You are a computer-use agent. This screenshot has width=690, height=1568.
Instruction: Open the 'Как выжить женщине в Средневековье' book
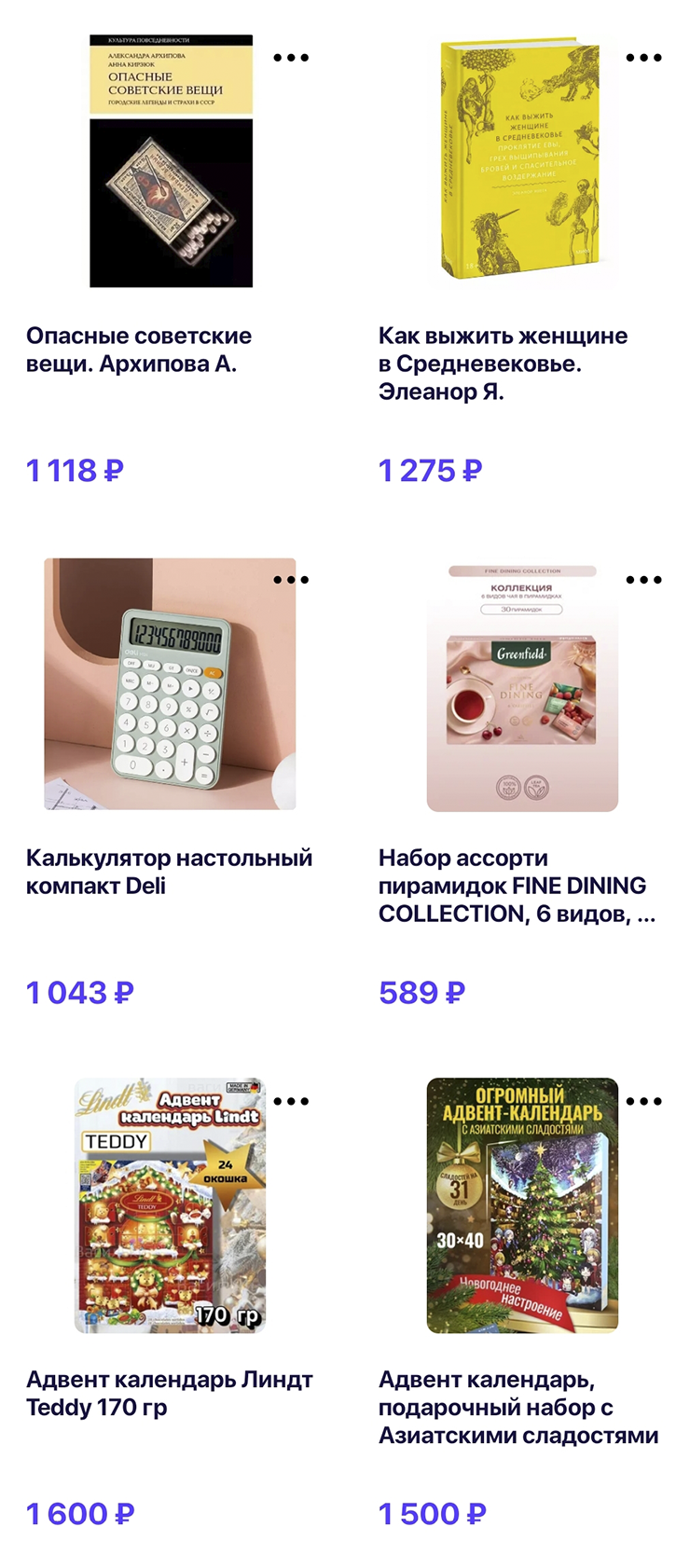click(x=522, y=161)
